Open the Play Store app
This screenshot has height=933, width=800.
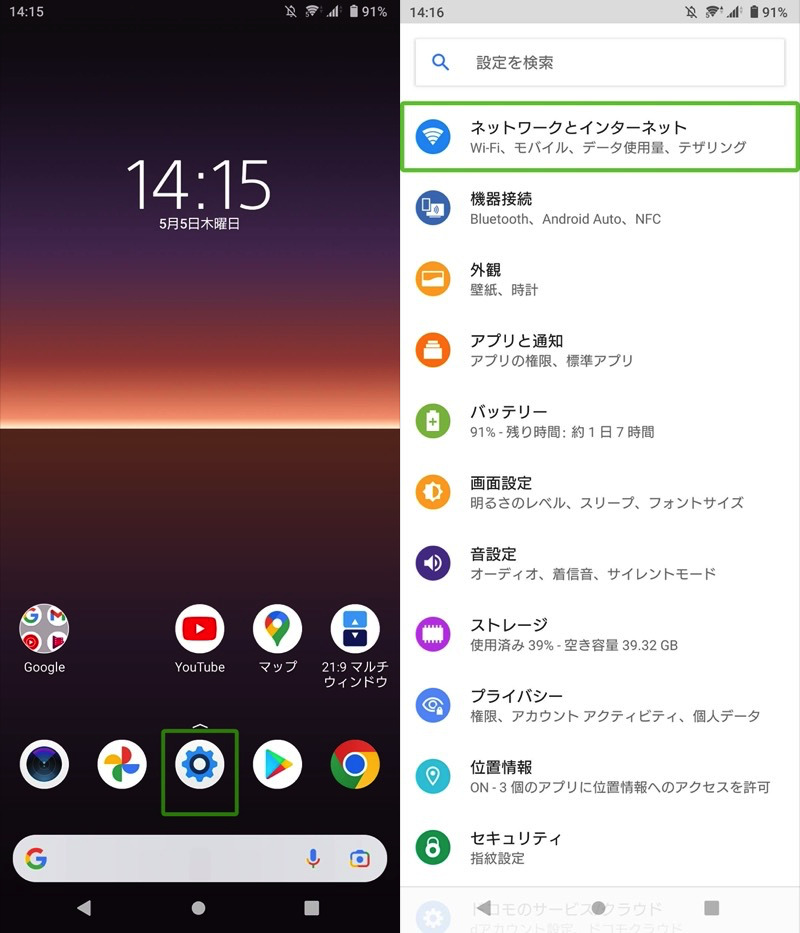[x=277, y=765]
